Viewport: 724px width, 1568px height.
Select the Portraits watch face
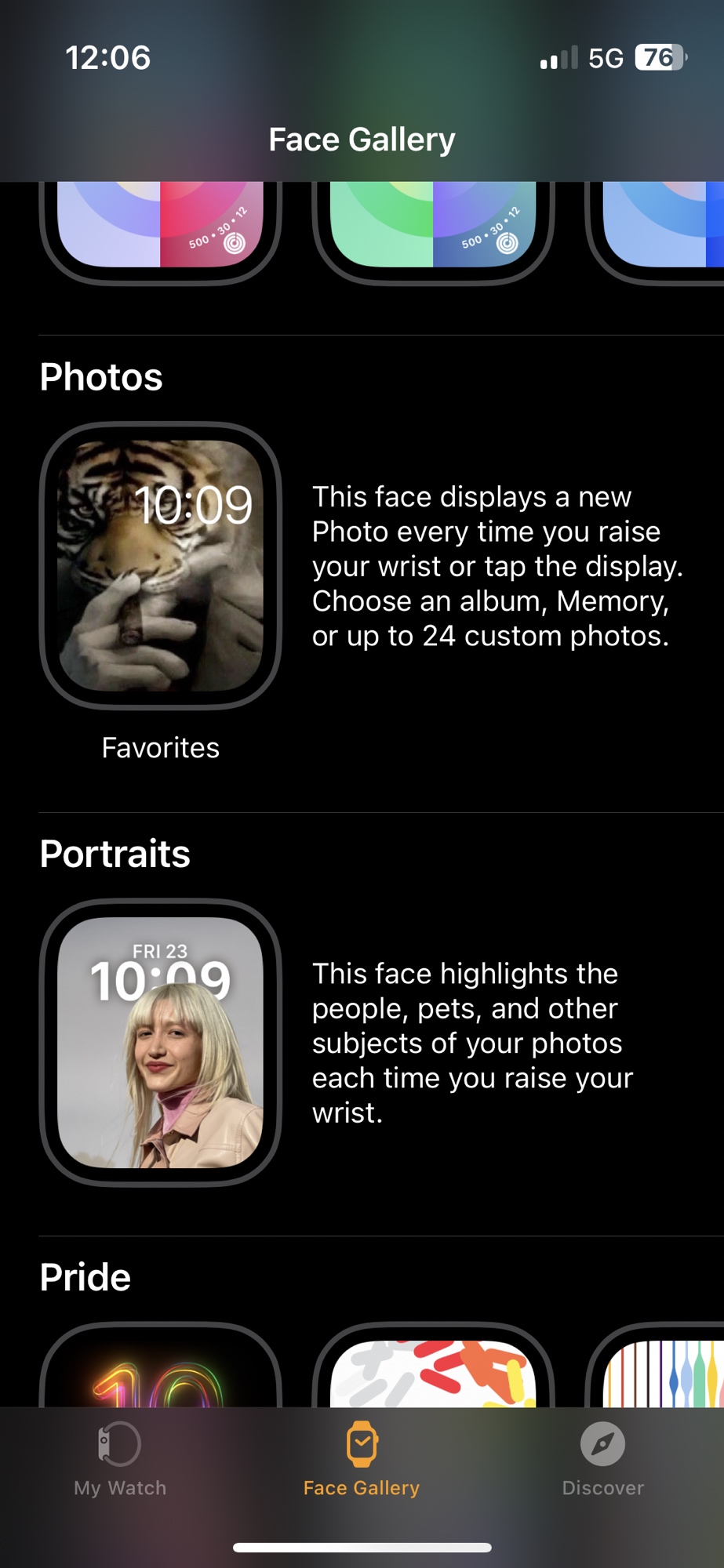(x=160, y=1042)
